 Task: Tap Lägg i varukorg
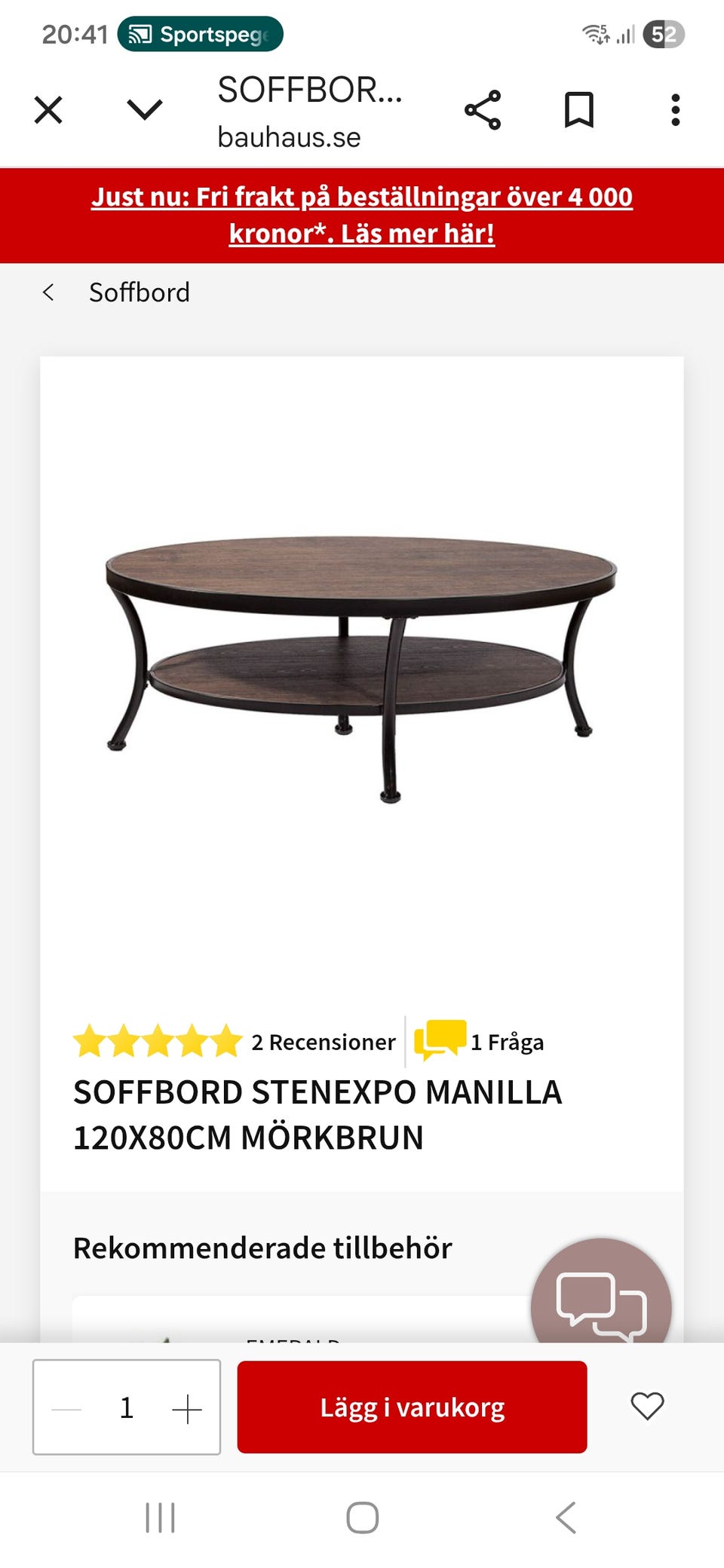412,1407
